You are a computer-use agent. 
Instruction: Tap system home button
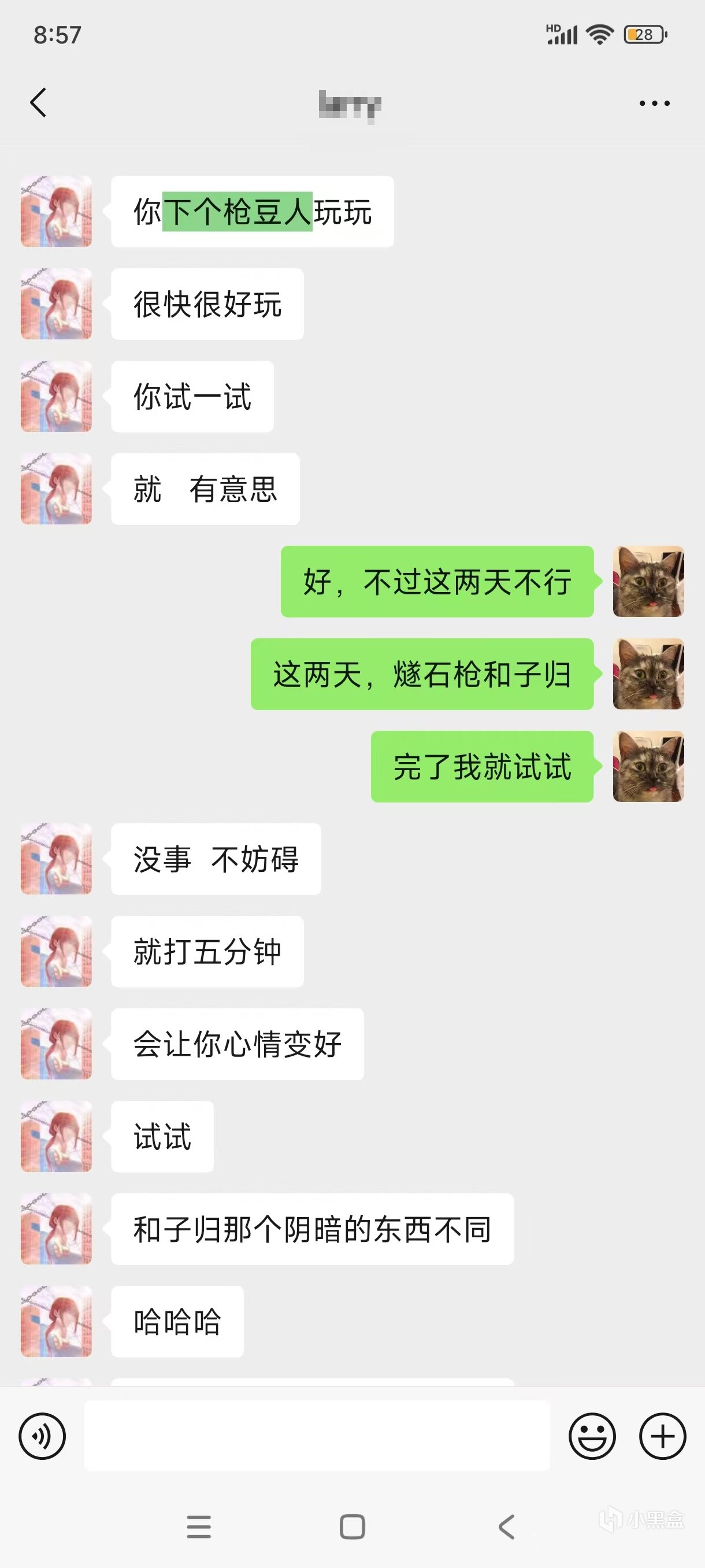pos(352,1526)
